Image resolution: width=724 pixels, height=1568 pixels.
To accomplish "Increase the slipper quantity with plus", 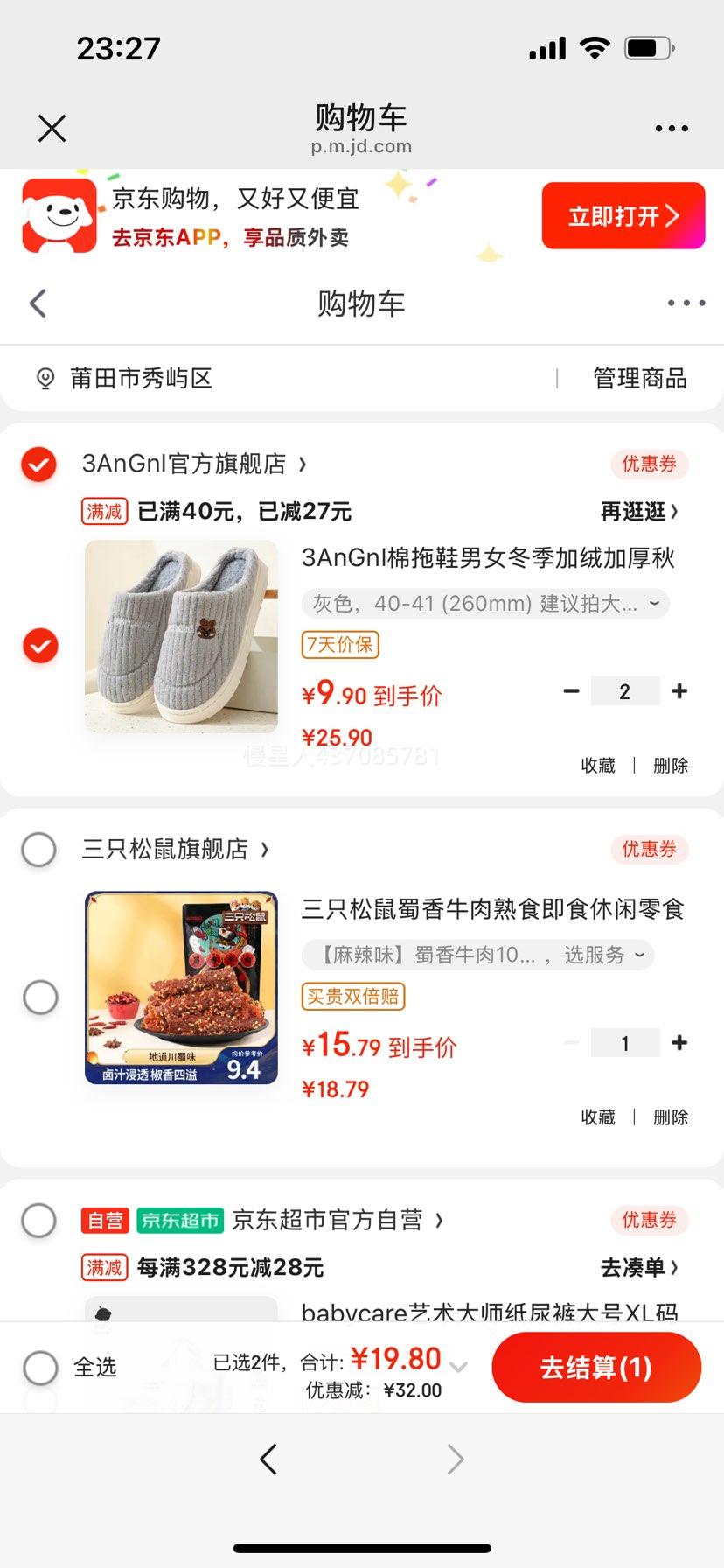I will (679, 691).
